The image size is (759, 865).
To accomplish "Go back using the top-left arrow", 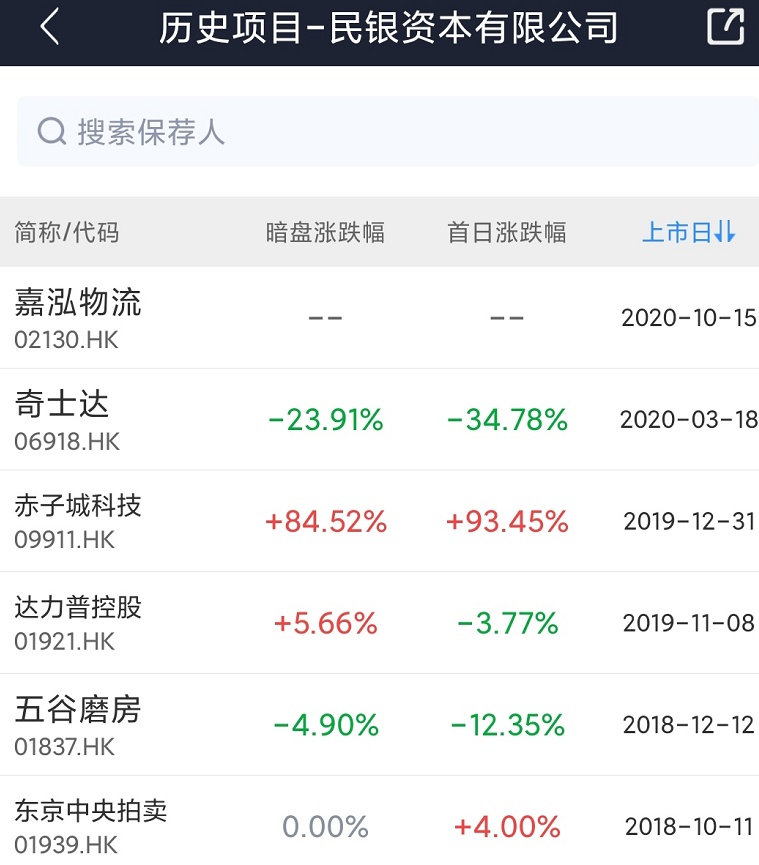I will coord(50,27).
